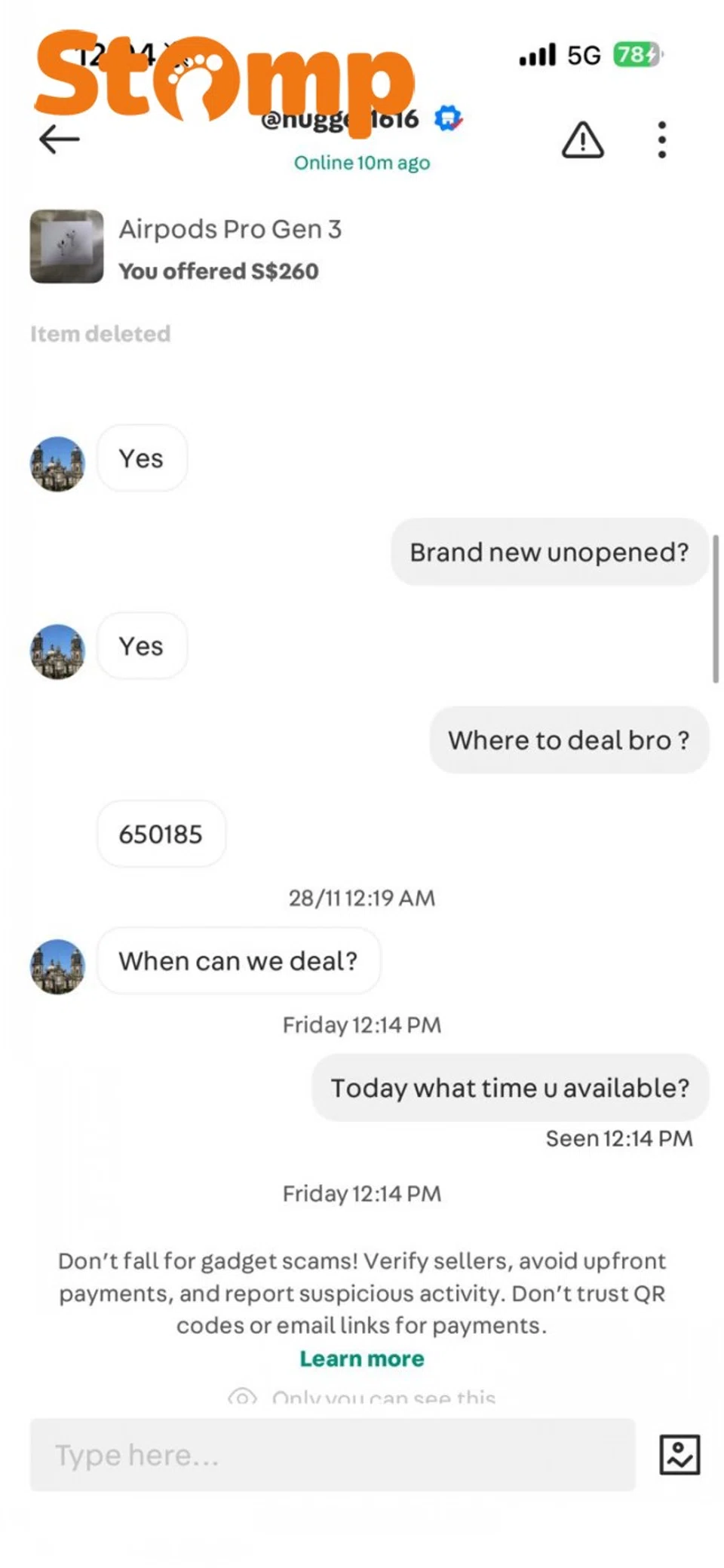724x1568 pixels.
Task: Tap the 'You offered S$260' offer text
Action: point(219,271)
